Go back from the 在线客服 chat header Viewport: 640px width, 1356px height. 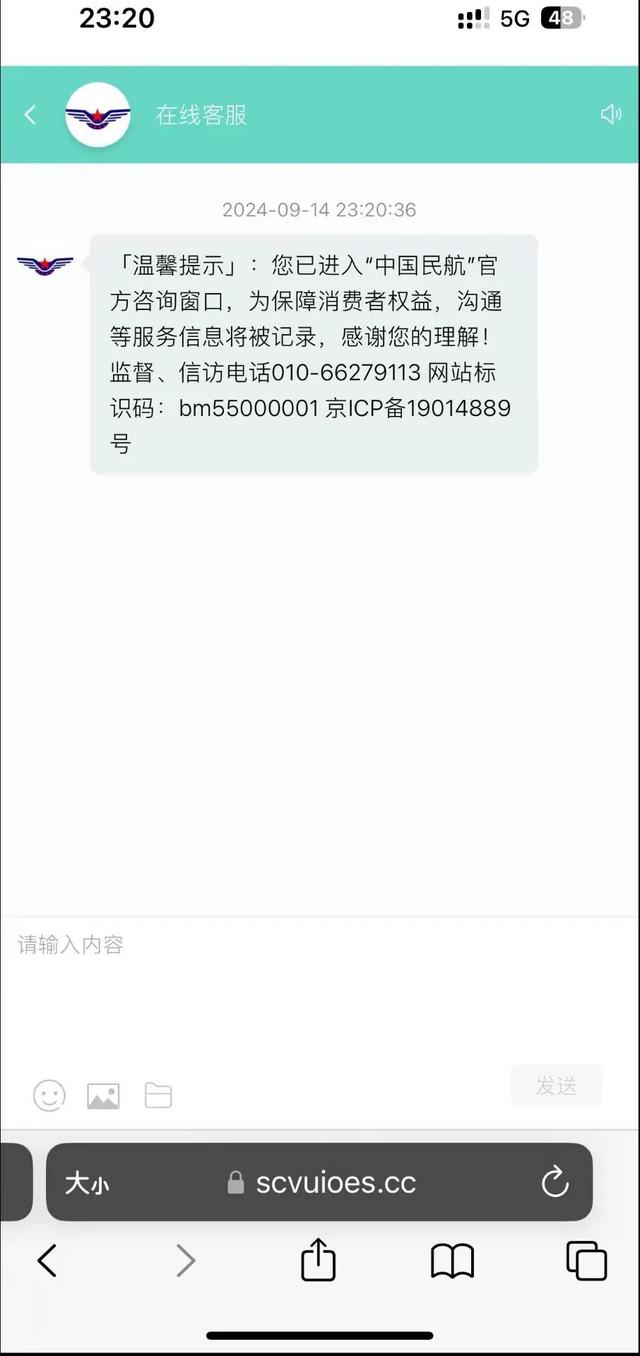[x=30, y=115]
